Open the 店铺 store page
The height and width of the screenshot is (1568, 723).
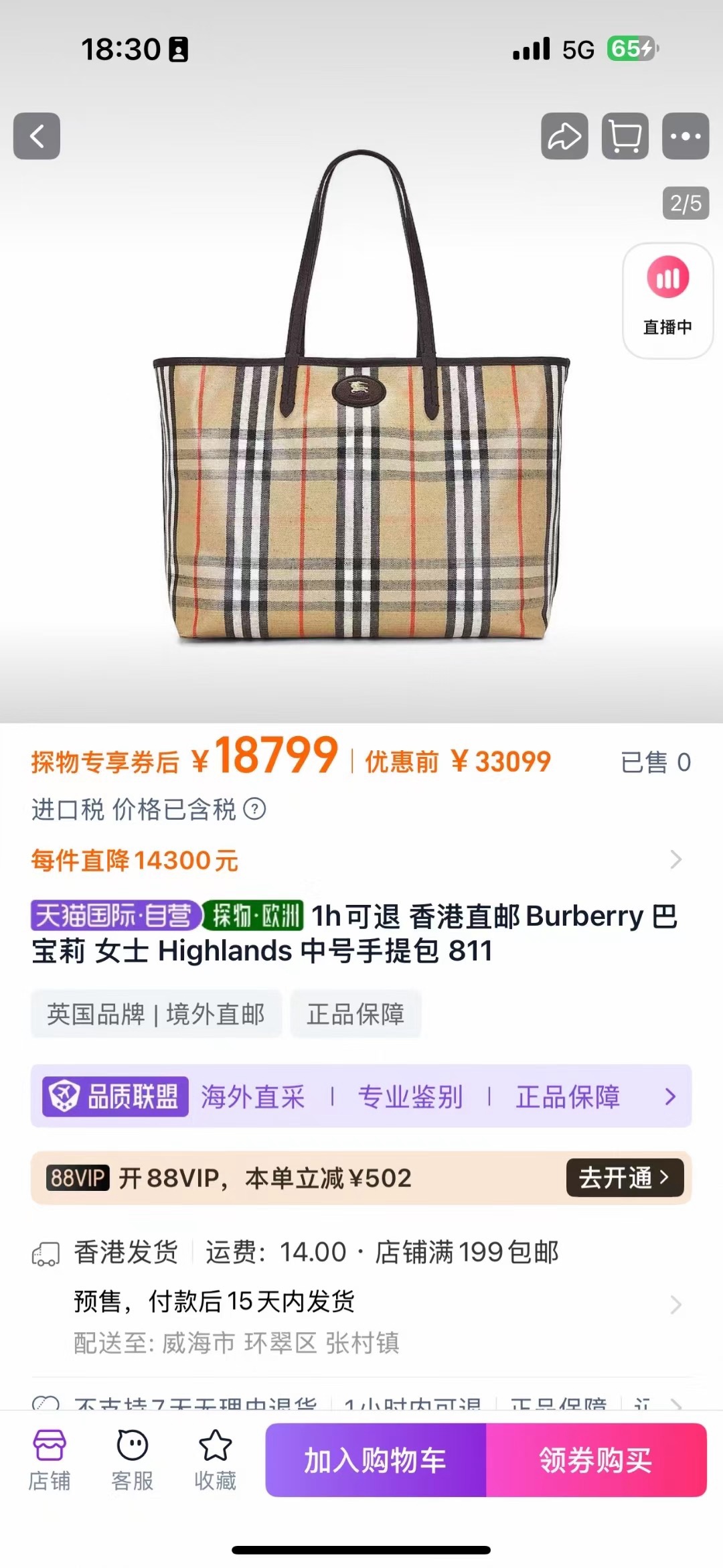(x=49, y=1460)
